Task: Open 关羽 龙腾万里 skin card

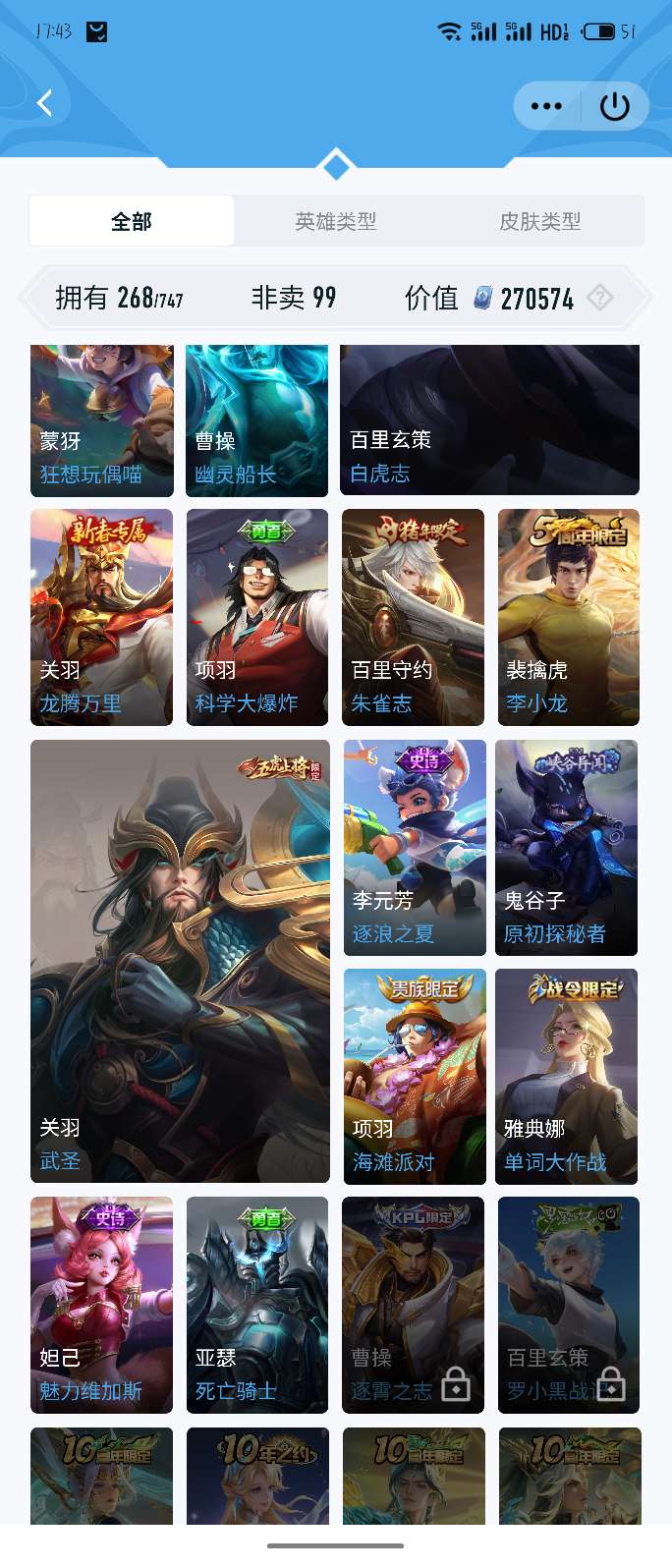Action: coord(102,617)
